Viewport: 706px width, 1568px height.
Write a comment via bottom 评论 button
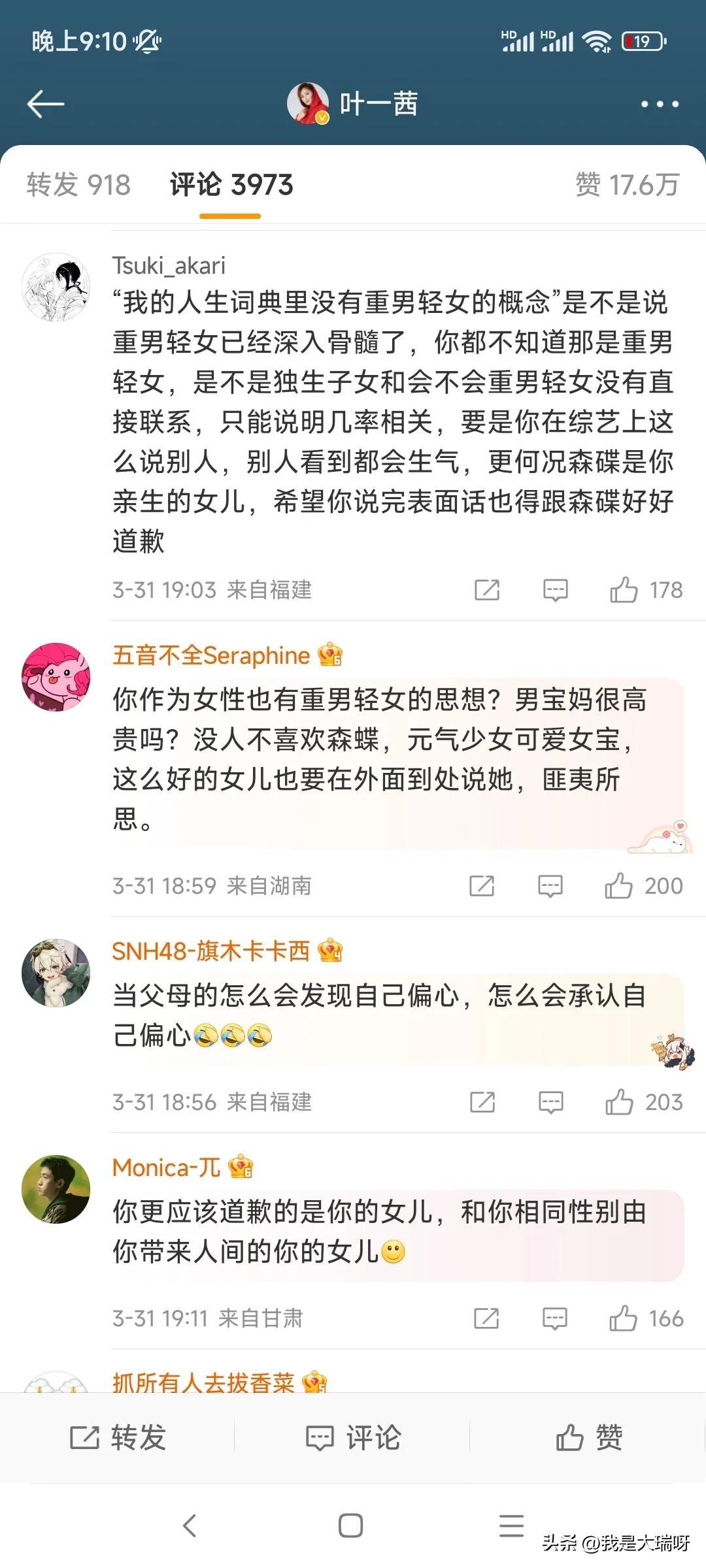pyautogui.click(x=353, y=1437)
